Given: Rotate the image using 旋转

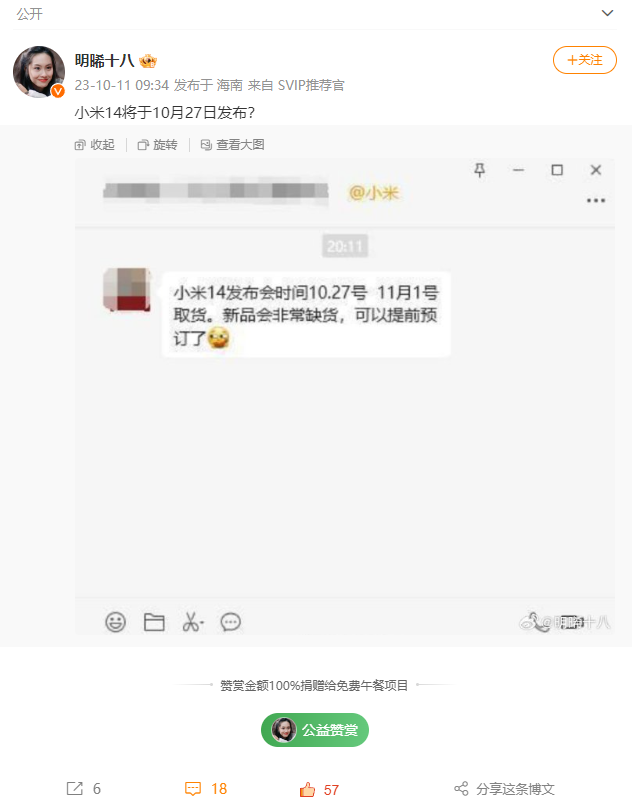Looking at the screenshot, I should [157, 145].
